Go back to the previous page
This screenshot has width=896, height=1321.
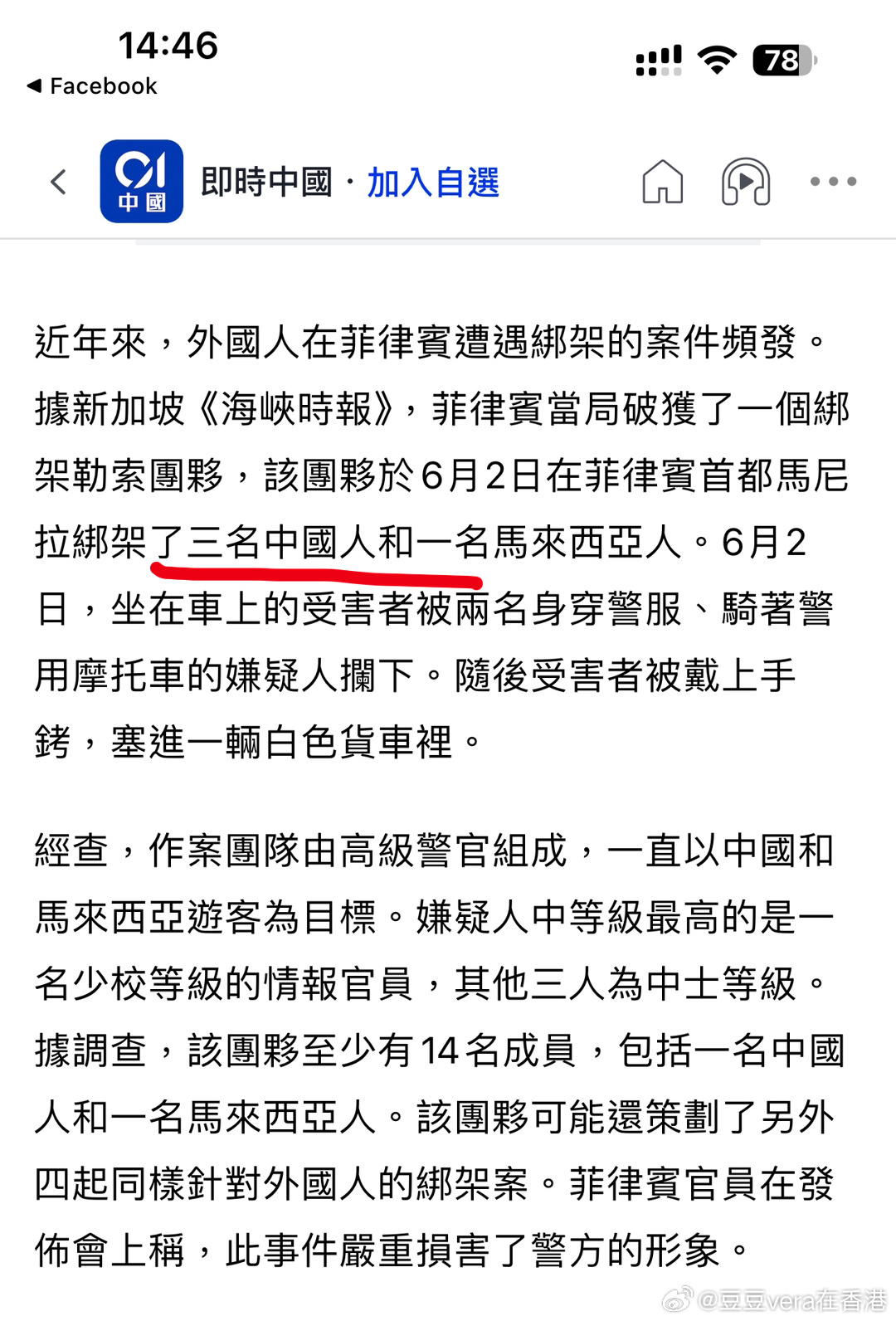pyautogui.click(x=58, y=182)
